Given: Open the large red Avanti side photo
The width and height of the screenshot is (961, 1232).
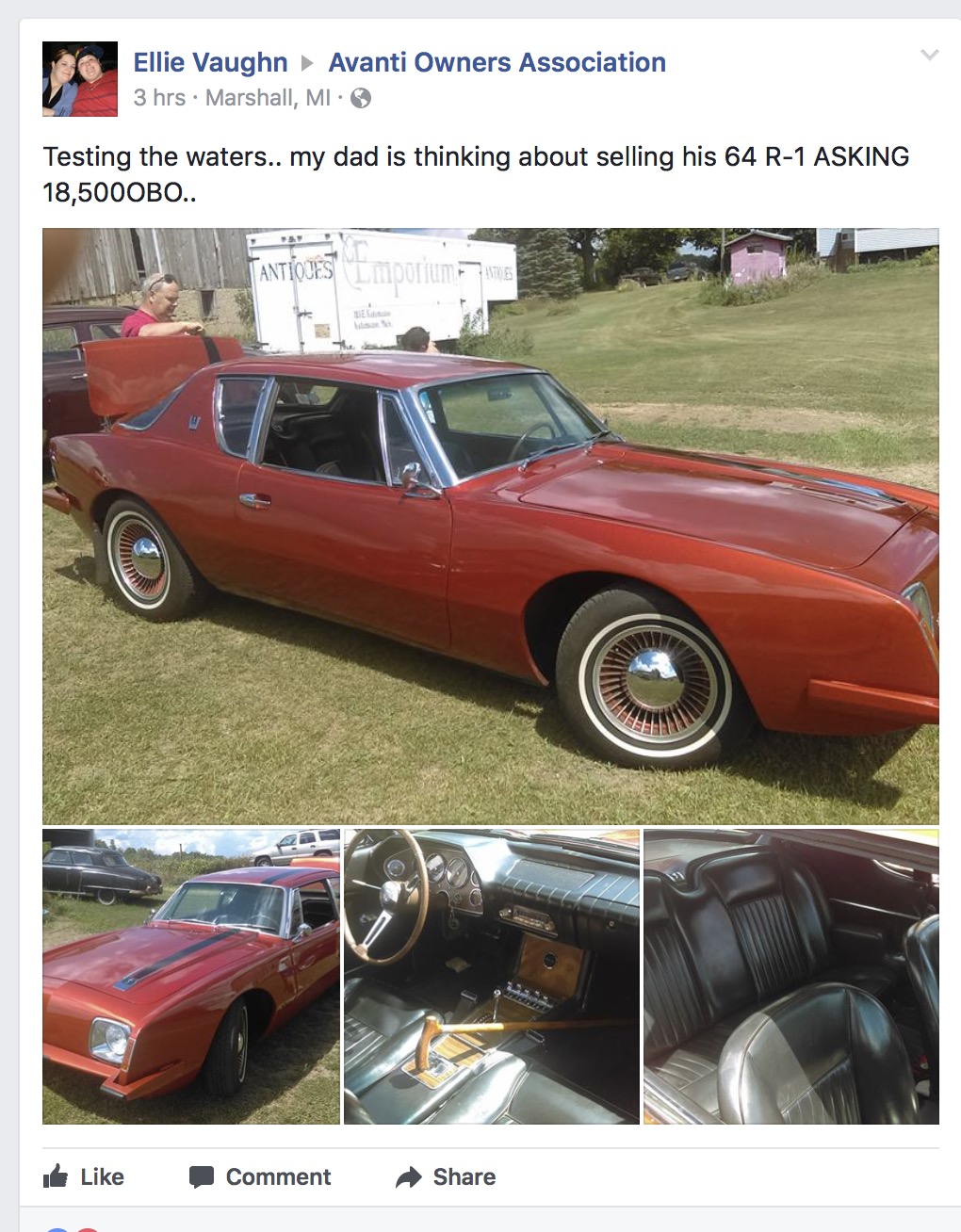Looking at the screenshot, I should [x=490, y=526].
